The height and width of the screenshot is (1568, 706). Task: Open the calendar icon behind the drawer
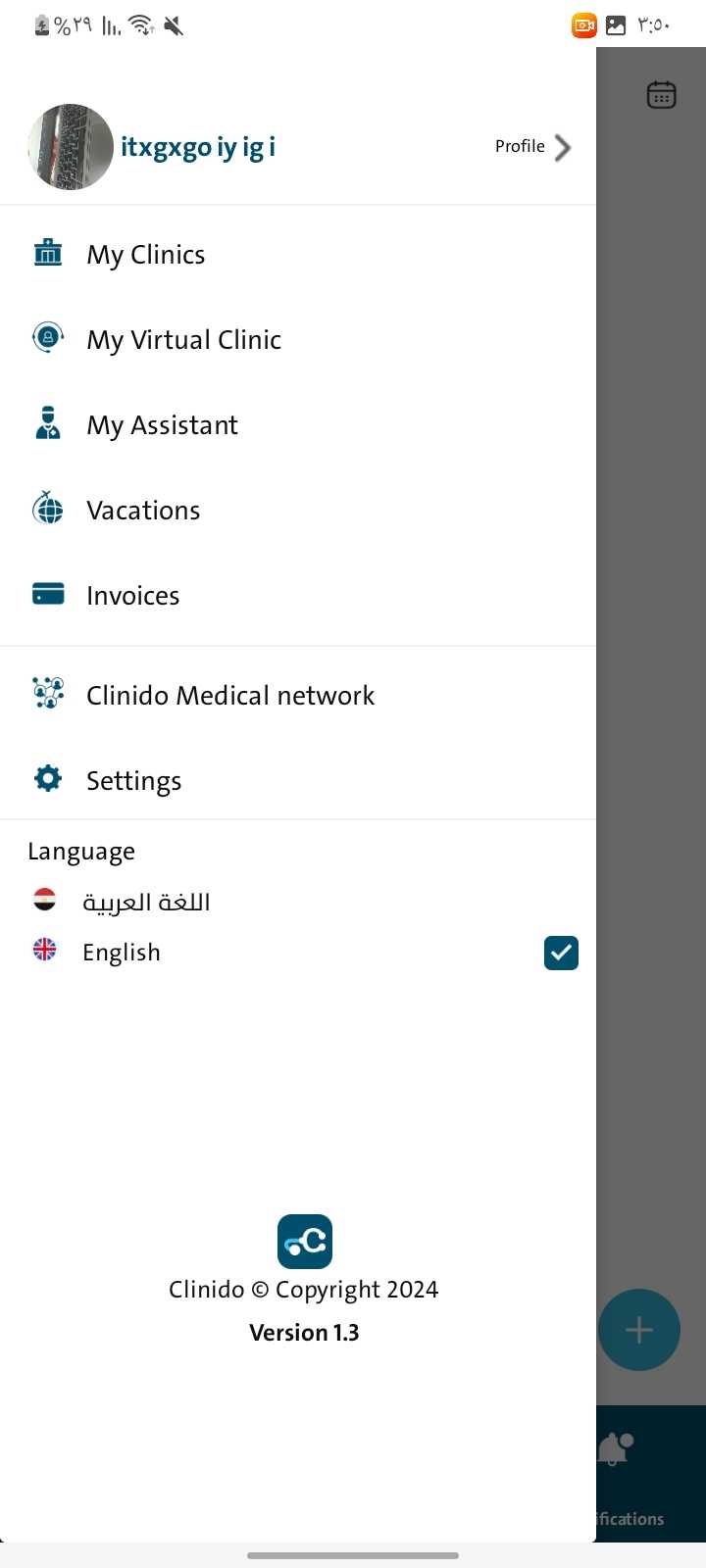click(x=661, y=95)
